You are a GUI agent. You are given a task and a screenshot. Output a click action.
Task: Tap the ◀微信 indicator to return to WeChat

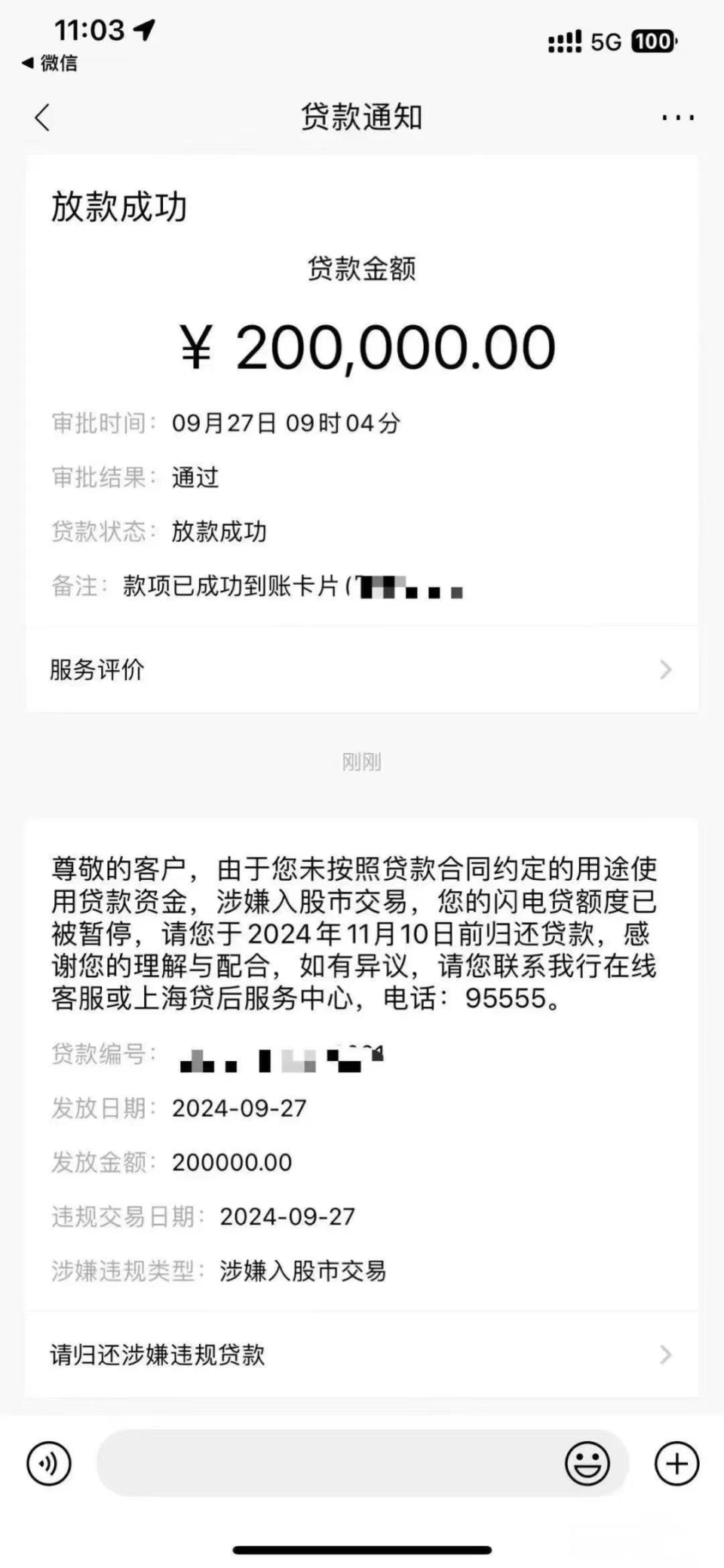[x=49, y=65]
